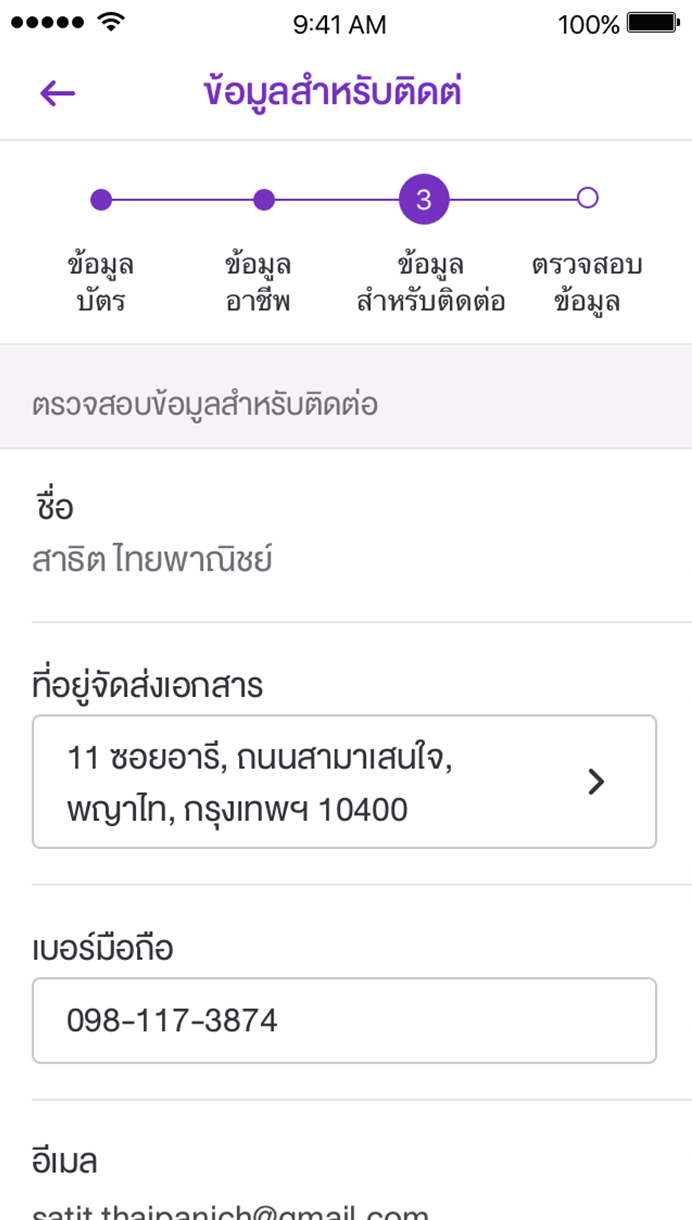Image resolution: width=692 pixels, height=1220 pixels.
Task: Go back using the purple arrow
Action: (x=58, y=93)
